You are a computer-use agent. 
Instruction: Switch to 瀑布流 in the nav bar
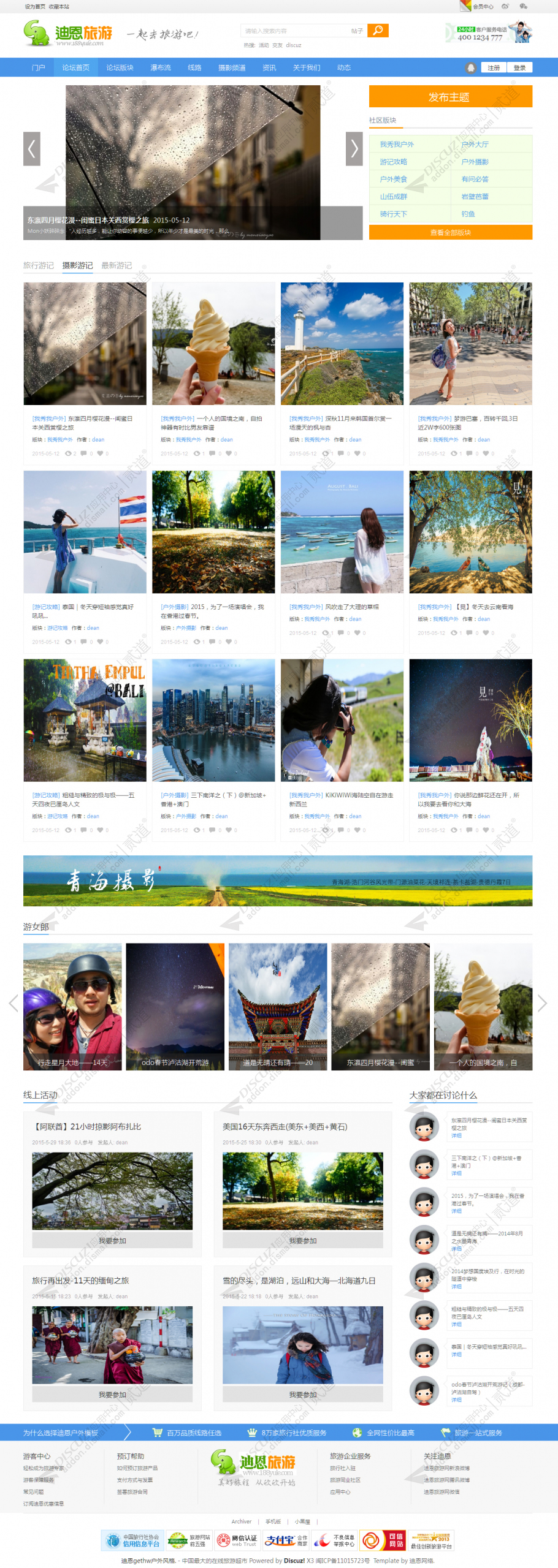coord(161,67)
